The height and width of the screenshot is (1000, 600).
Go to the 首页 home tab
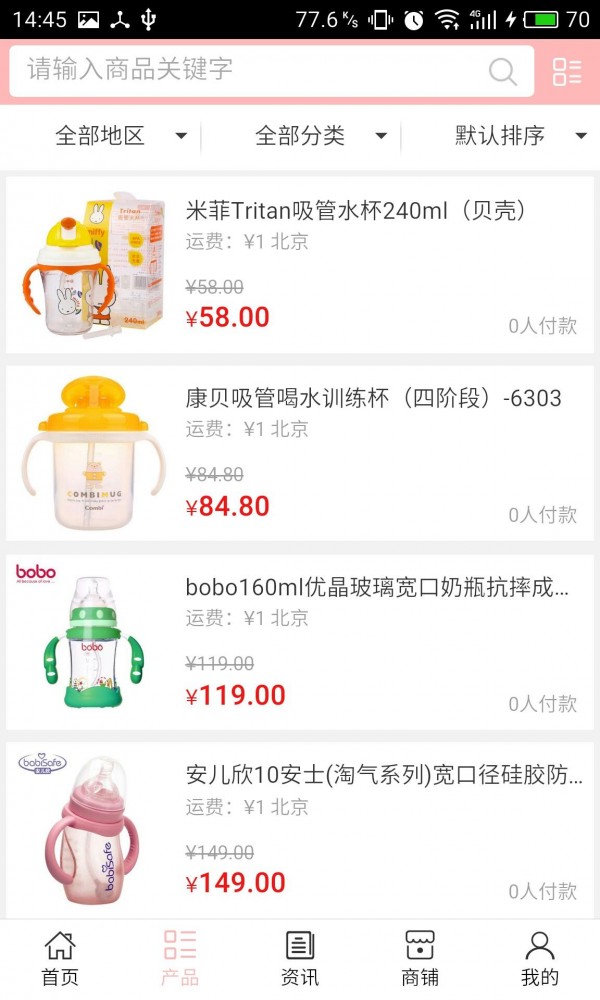click(x=60, y=958)
